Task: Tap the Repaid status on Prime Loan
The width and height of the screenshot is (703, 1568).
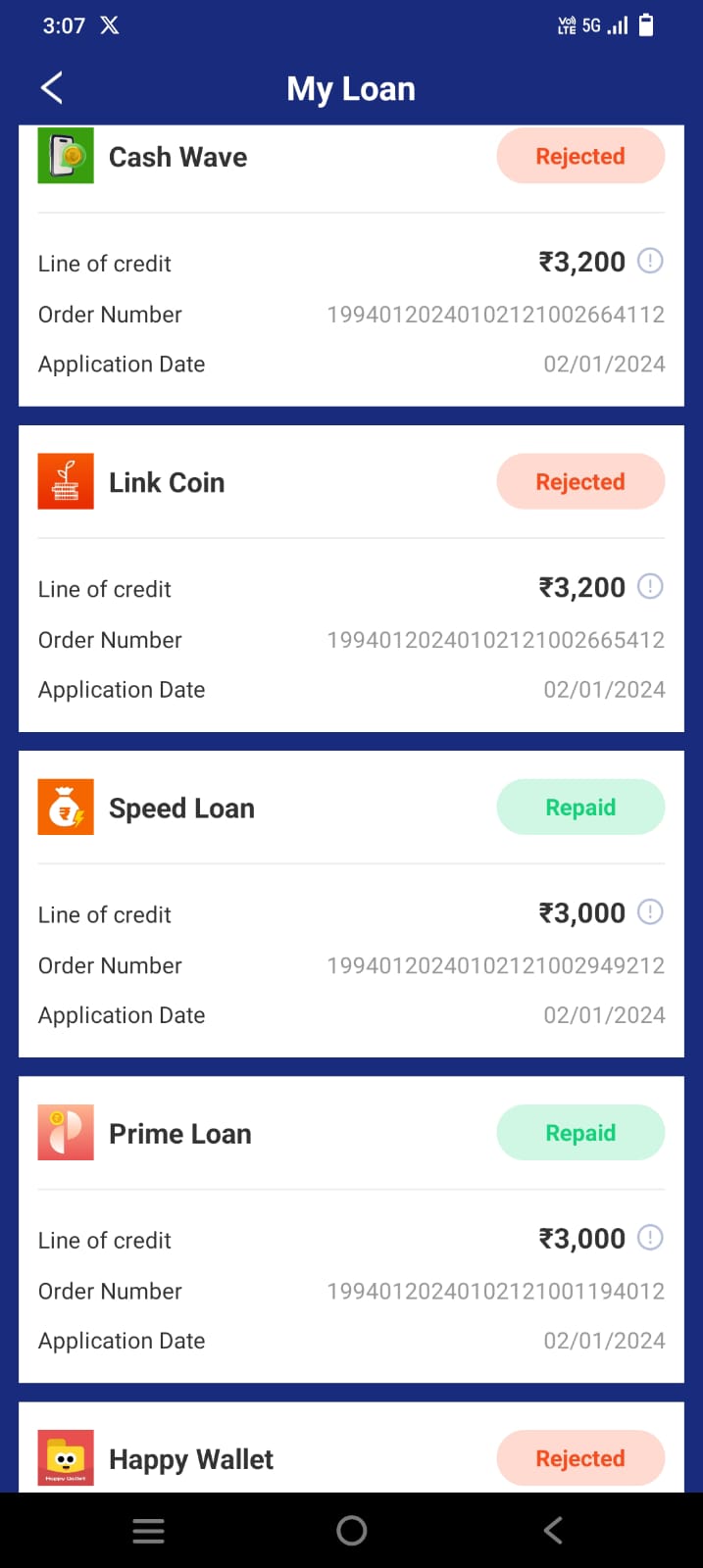Action: 580,1133
